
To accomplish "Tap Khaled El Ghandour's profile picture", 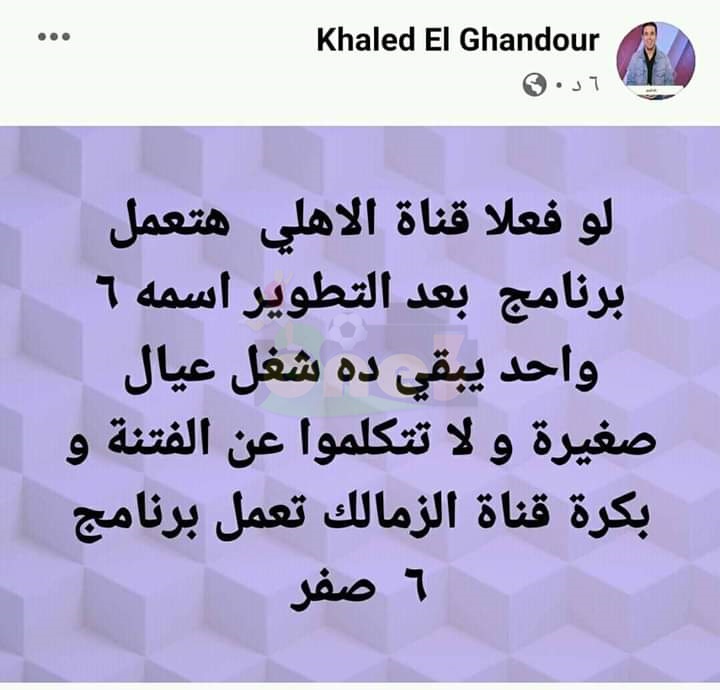I will [655, 60].
